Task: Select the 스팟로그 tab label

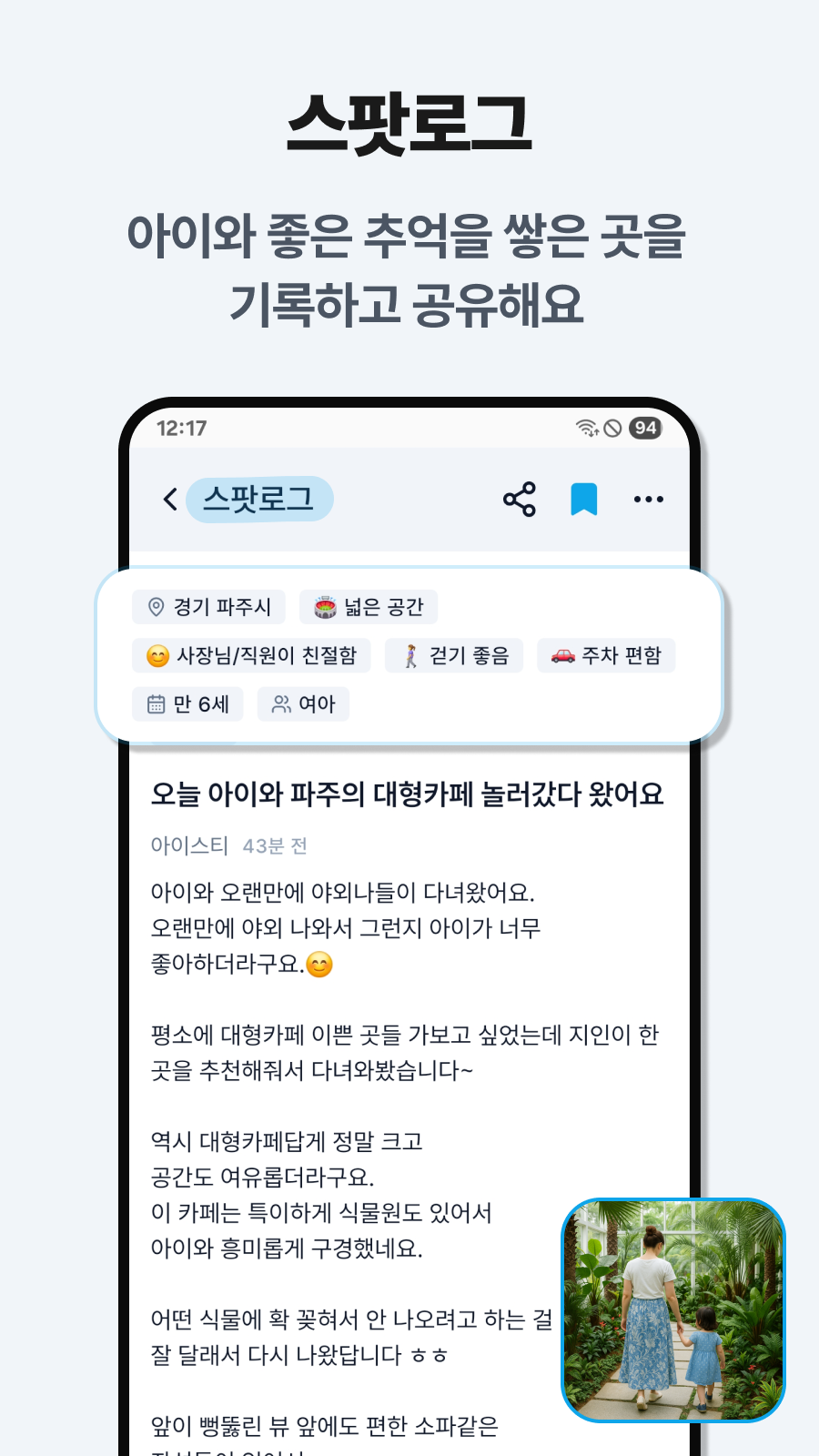Action: (260, 499)
